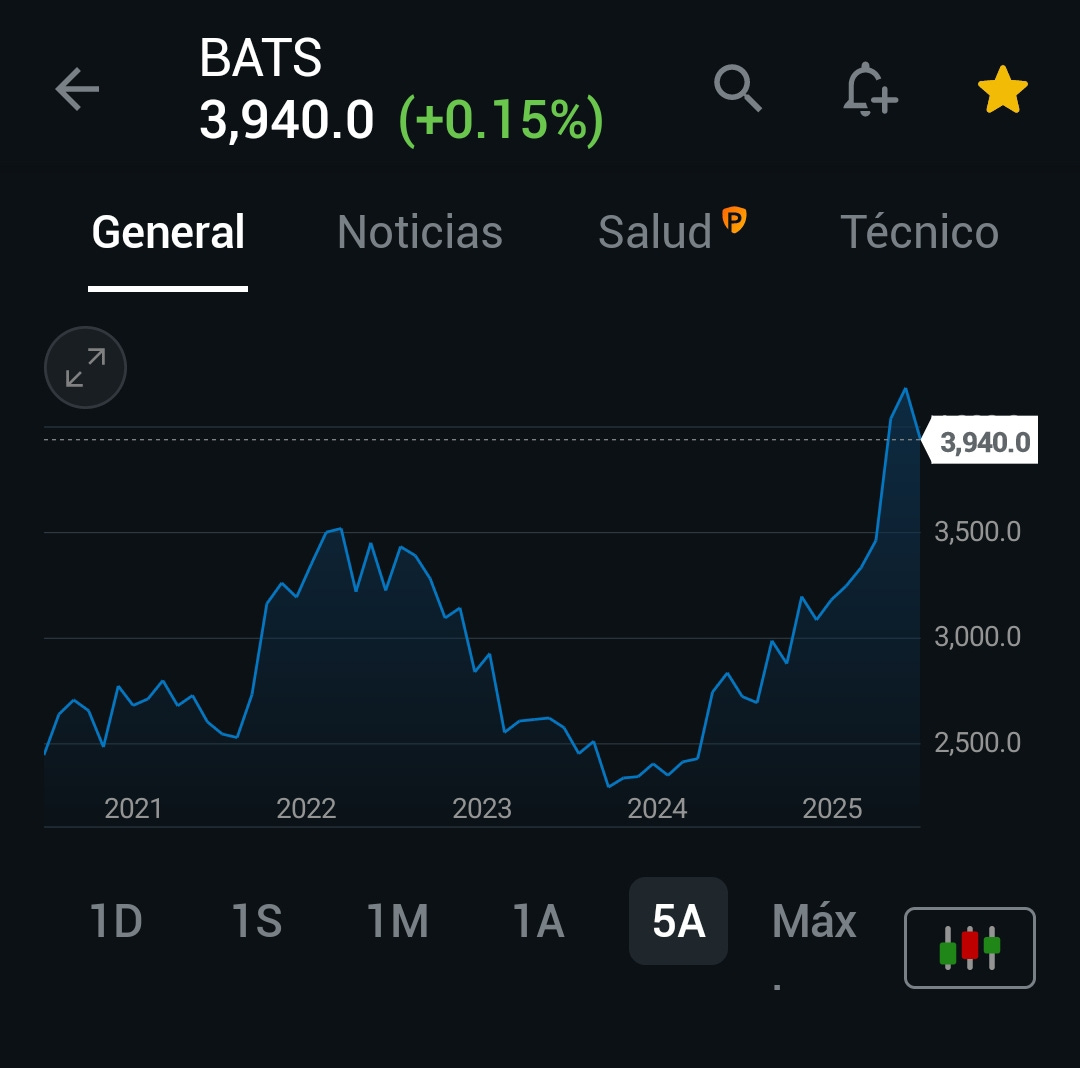Go back using the arrow icon
1080x1068 pixels.
(x=77, y=90)
